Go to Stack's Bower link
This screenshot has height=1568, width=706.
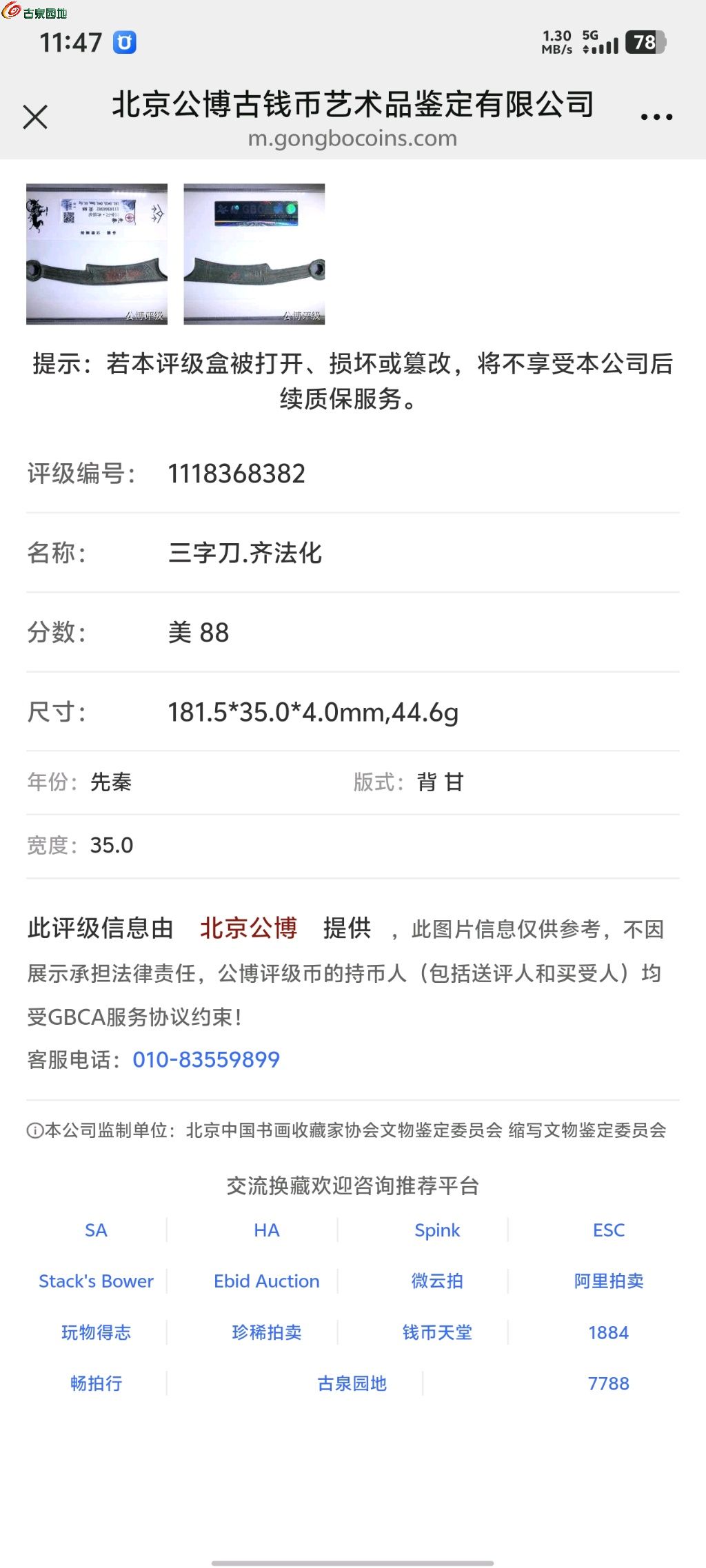(x=96, y=1281)
